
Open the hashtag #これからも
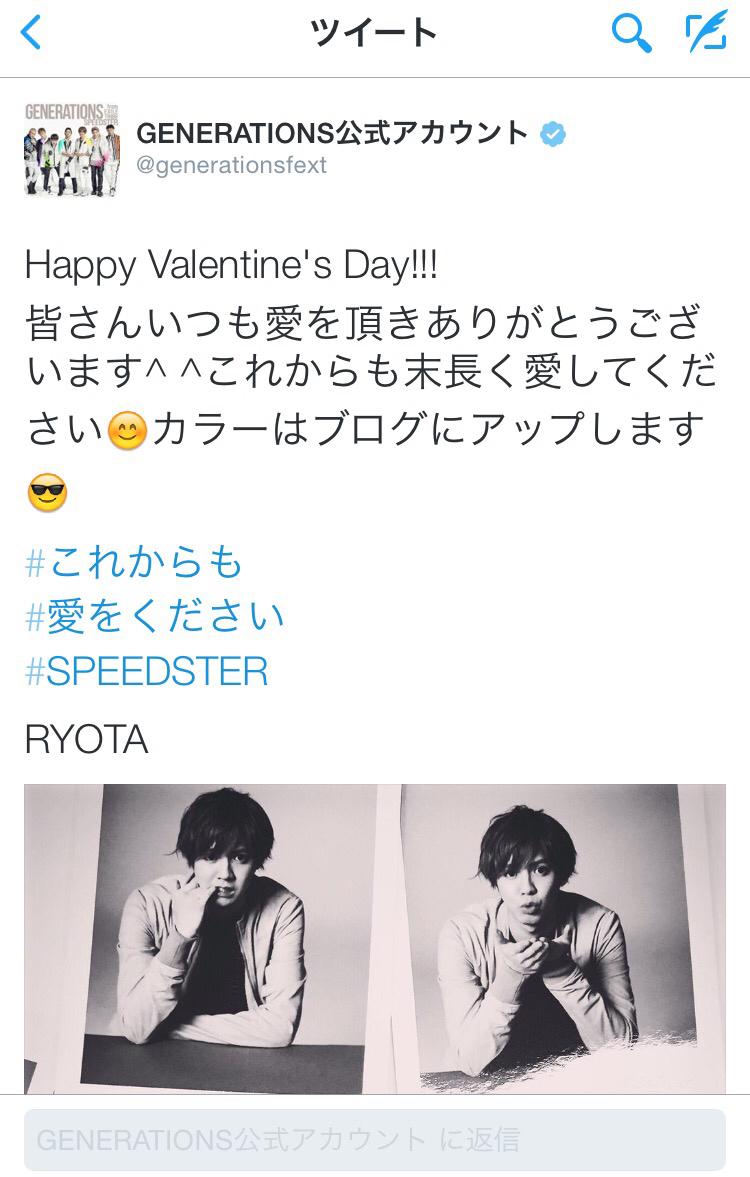[134, 563]
